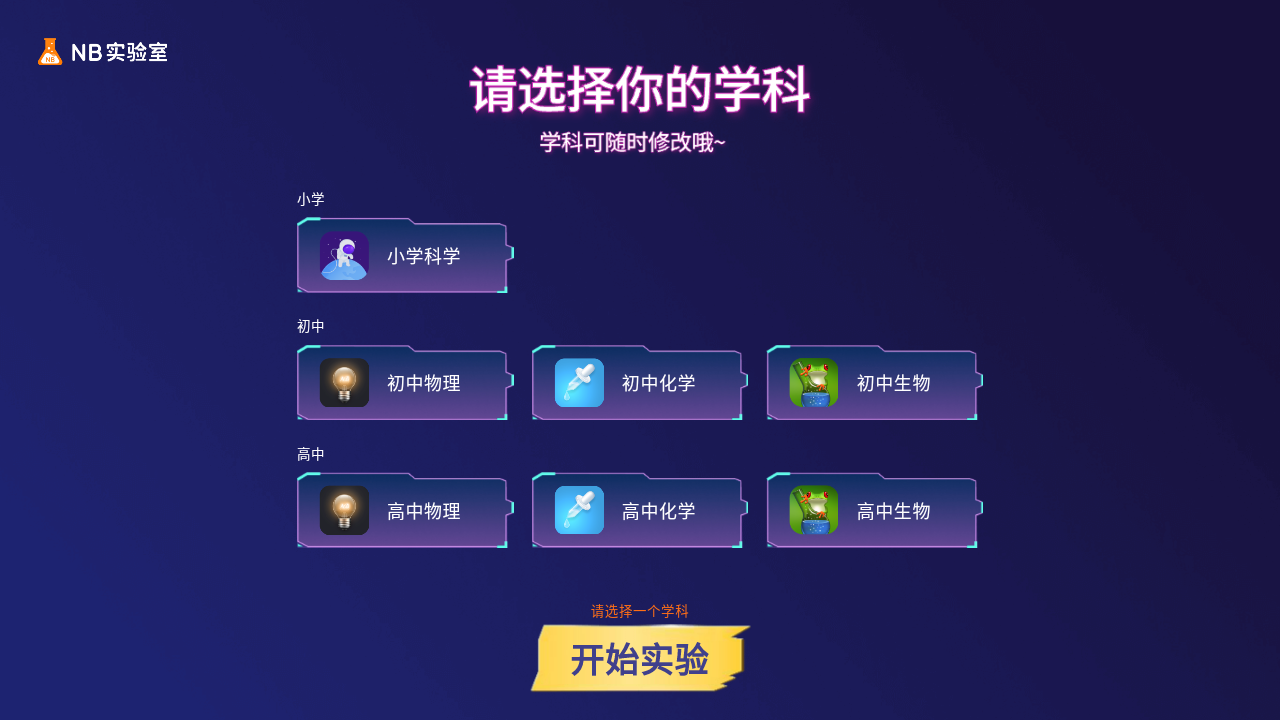Screen dimensions: 1280x720
Task: Pick the 高中生物 subject card
Action: [x=874, y=511]
